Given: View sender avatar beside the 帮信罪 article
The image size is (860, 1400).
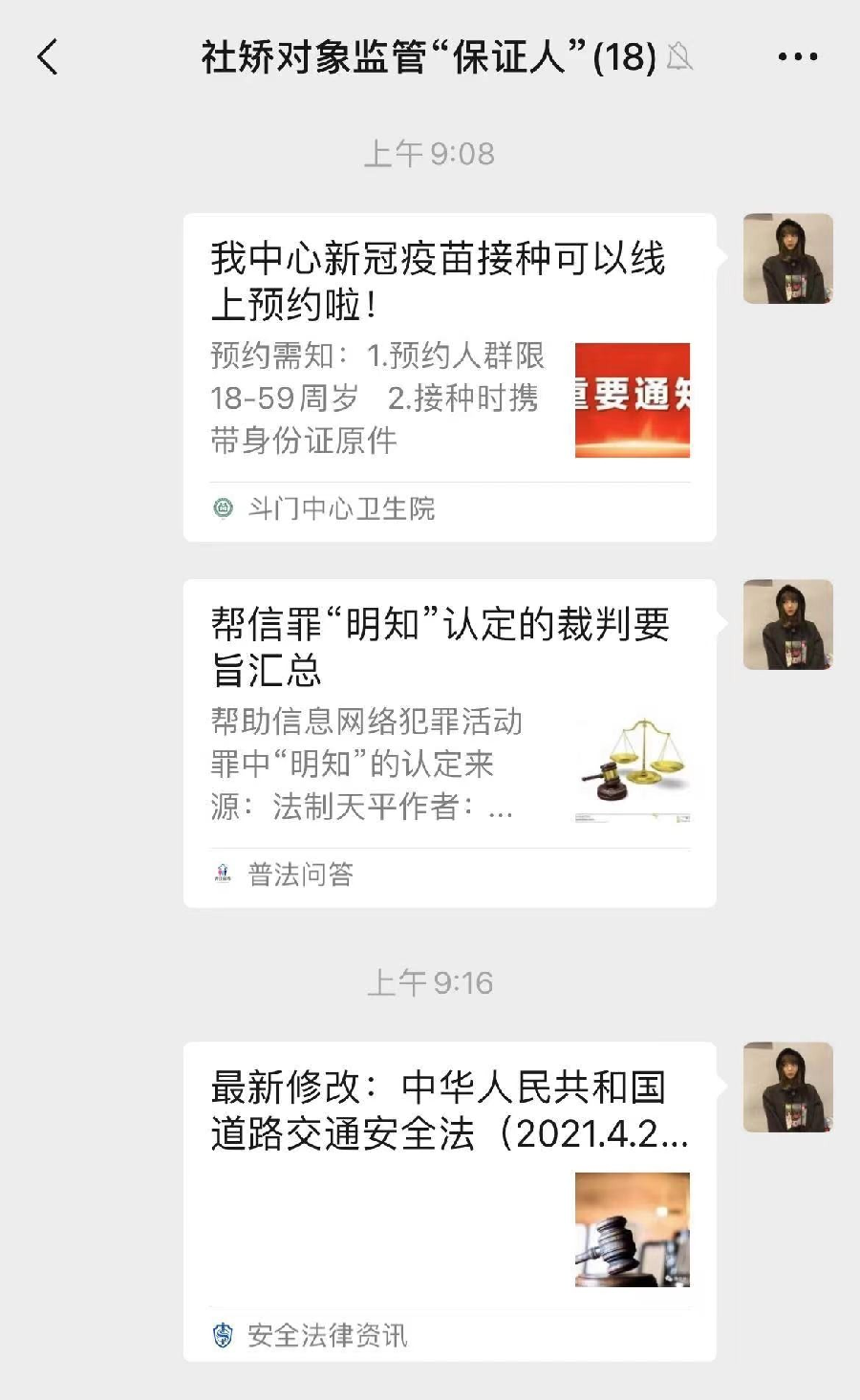Looking at the screenshot, I should click(x=788, y=625).
